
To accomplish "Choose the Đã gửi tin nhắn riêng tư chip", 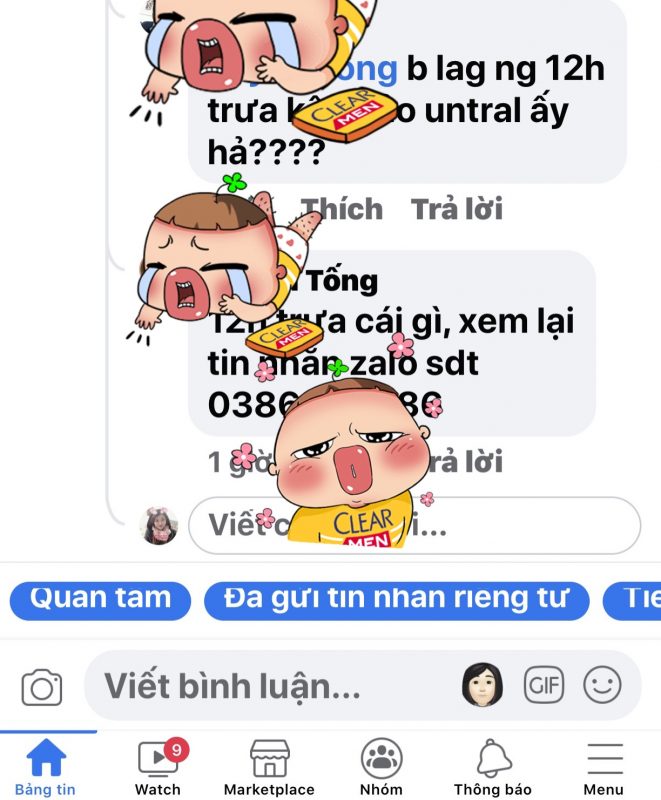I will click(x=396, y=599).
